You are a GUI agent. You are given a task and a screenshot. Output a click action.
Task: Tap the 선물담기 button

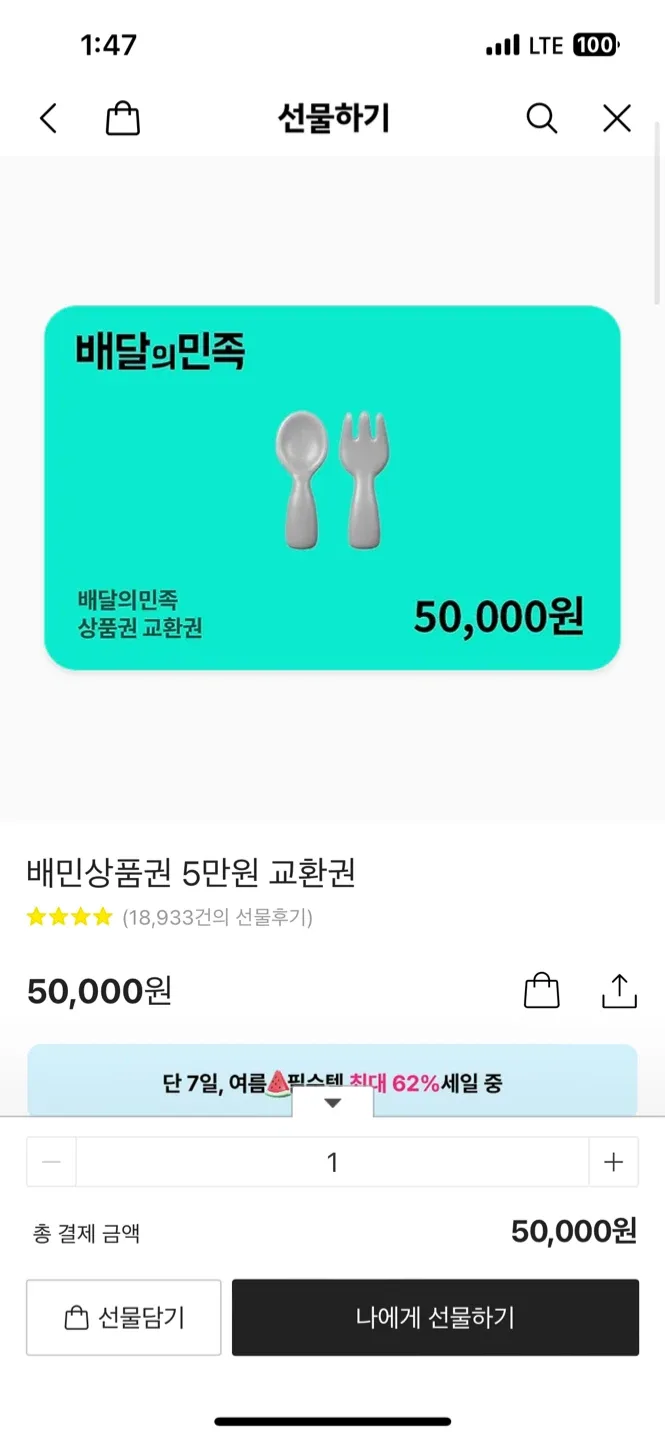pyautogui.click(x=124, y=1318)
